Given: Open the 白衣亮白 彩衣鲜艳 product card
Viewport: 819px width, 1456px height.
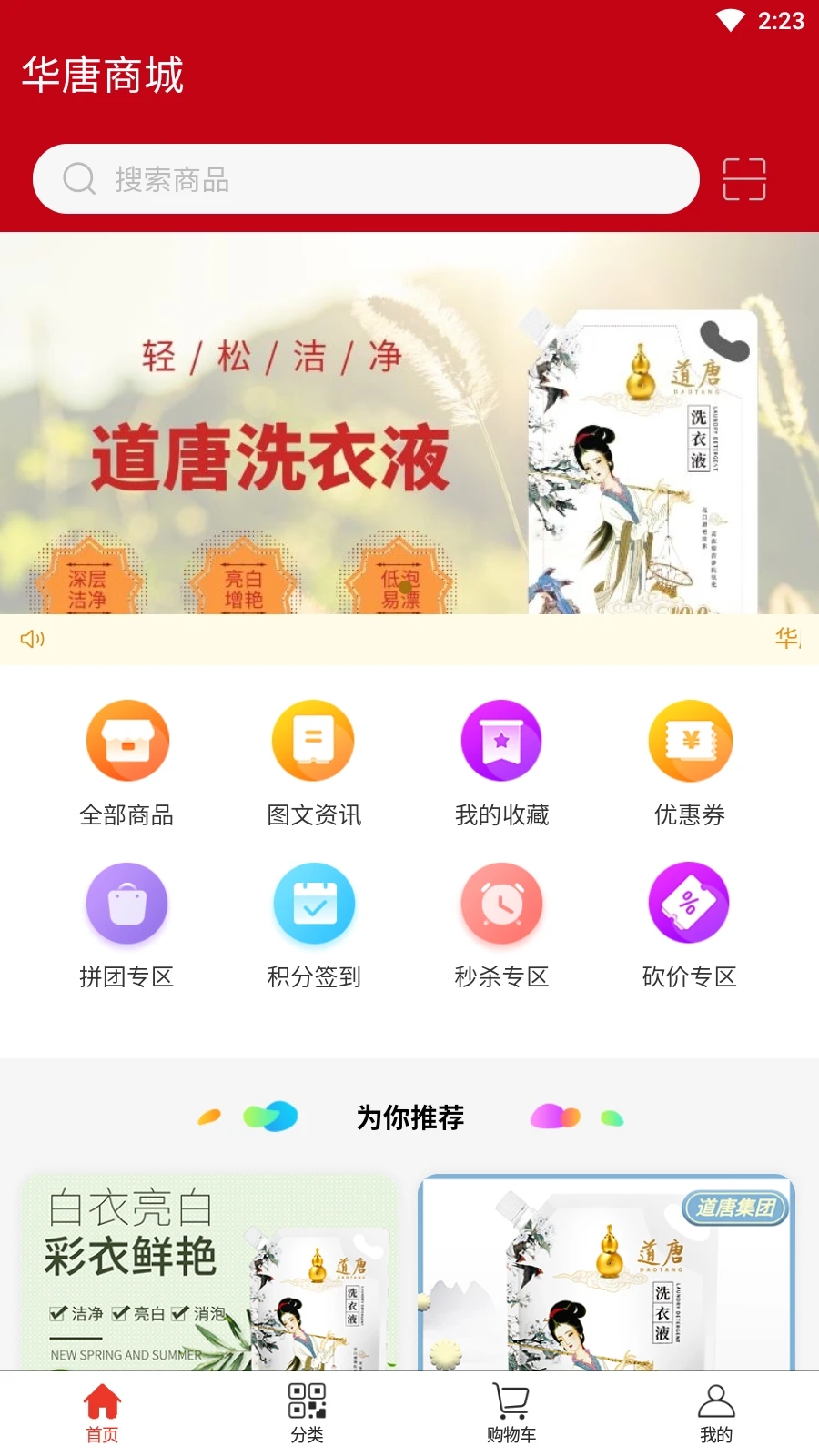Looking at the screenshot, I should click(209, 1274).
